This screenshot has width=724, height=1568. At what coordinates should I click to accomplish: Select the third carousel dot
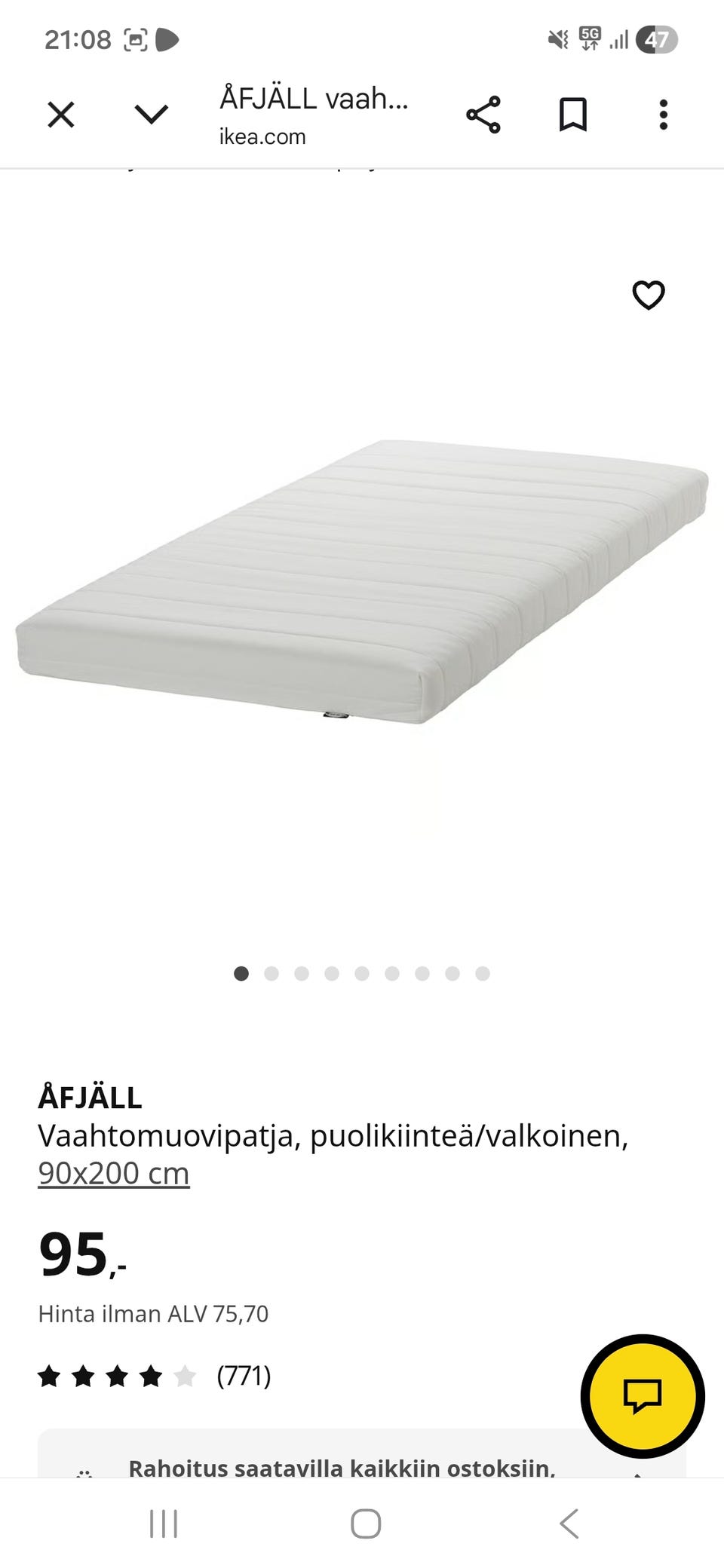tap(302, 974)
